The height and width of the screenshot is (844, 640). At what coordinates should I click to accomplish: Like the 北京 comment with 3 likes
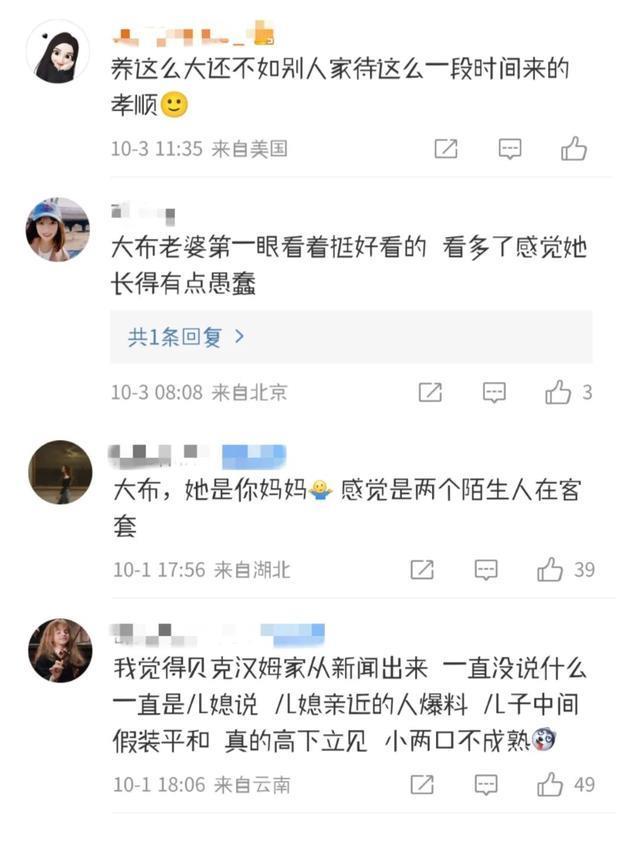click(x=558, y=392)
